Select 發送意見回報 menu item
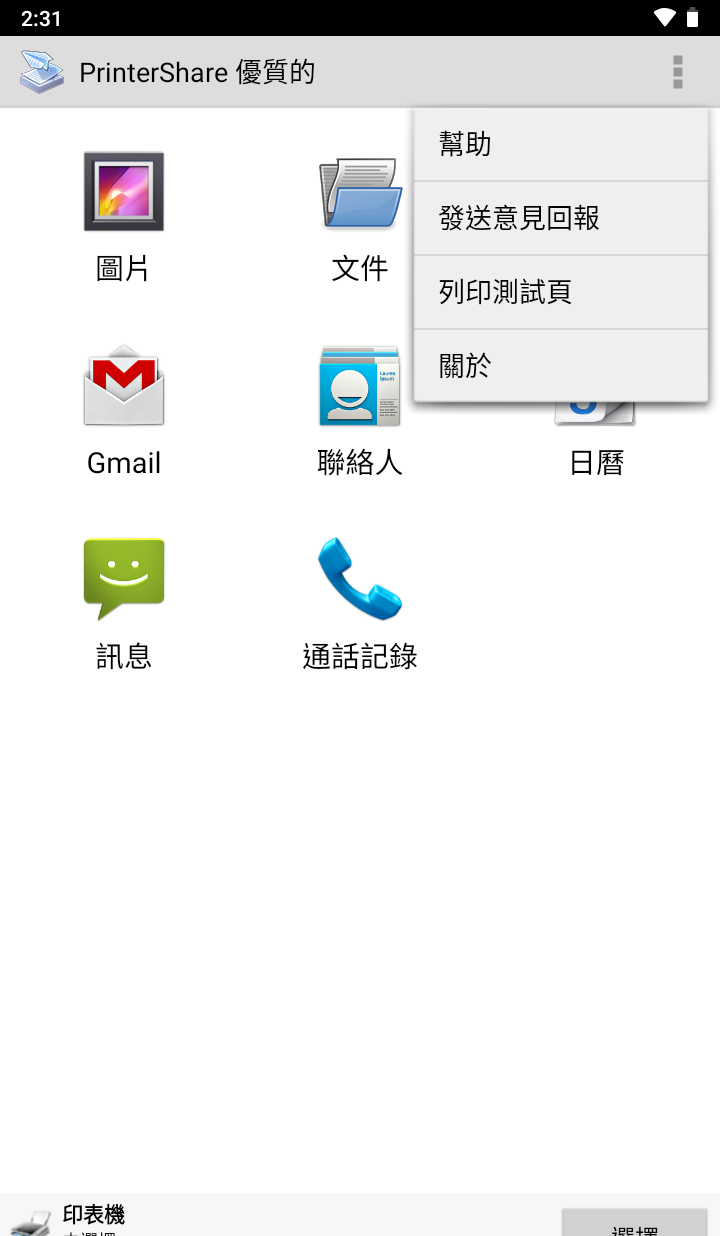The image size is (720, 1236). (560, 218)
